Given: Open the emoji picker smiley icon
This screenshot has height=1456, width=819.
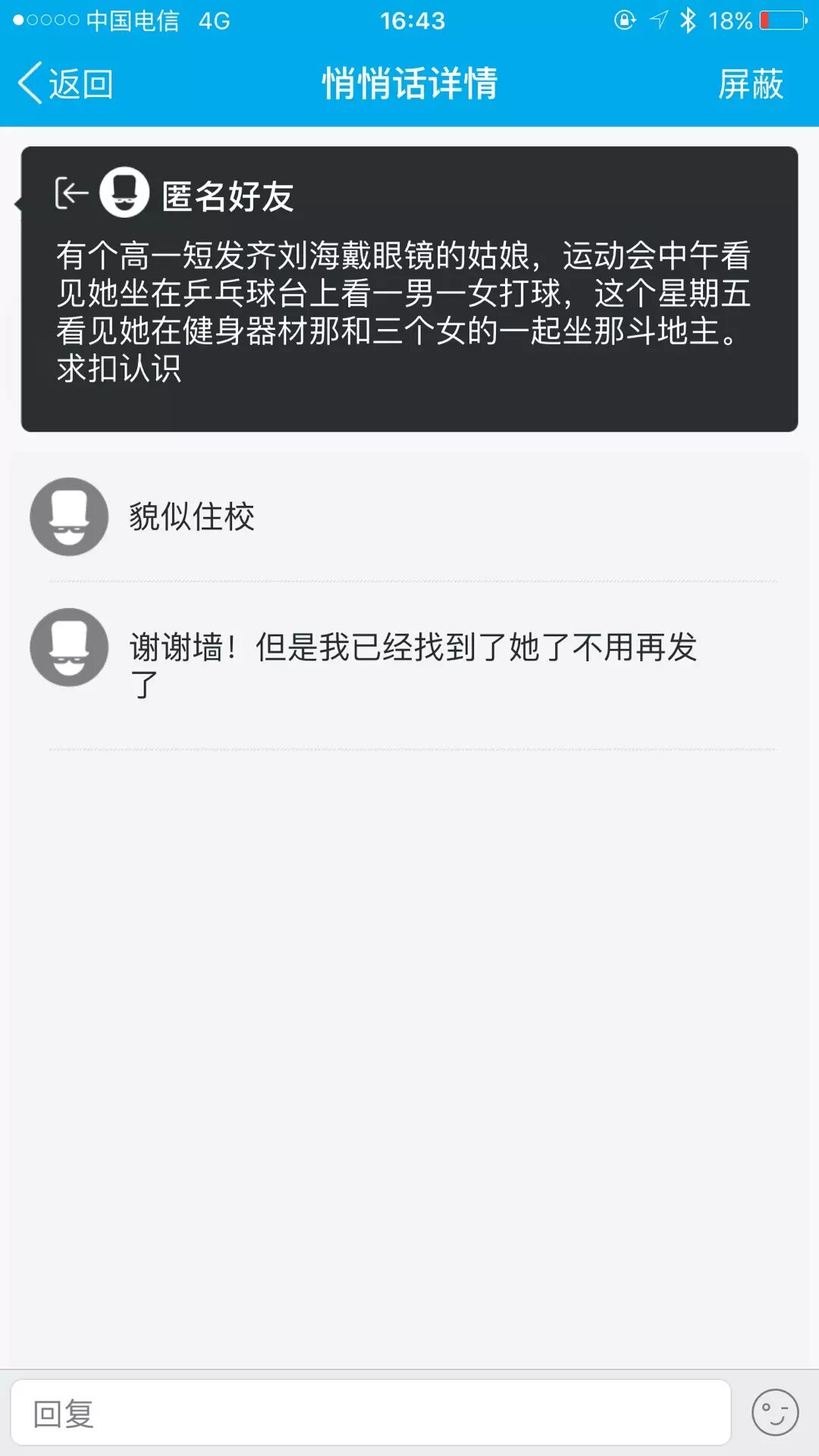Looking at the screenshot, I should coord(774,1413).
